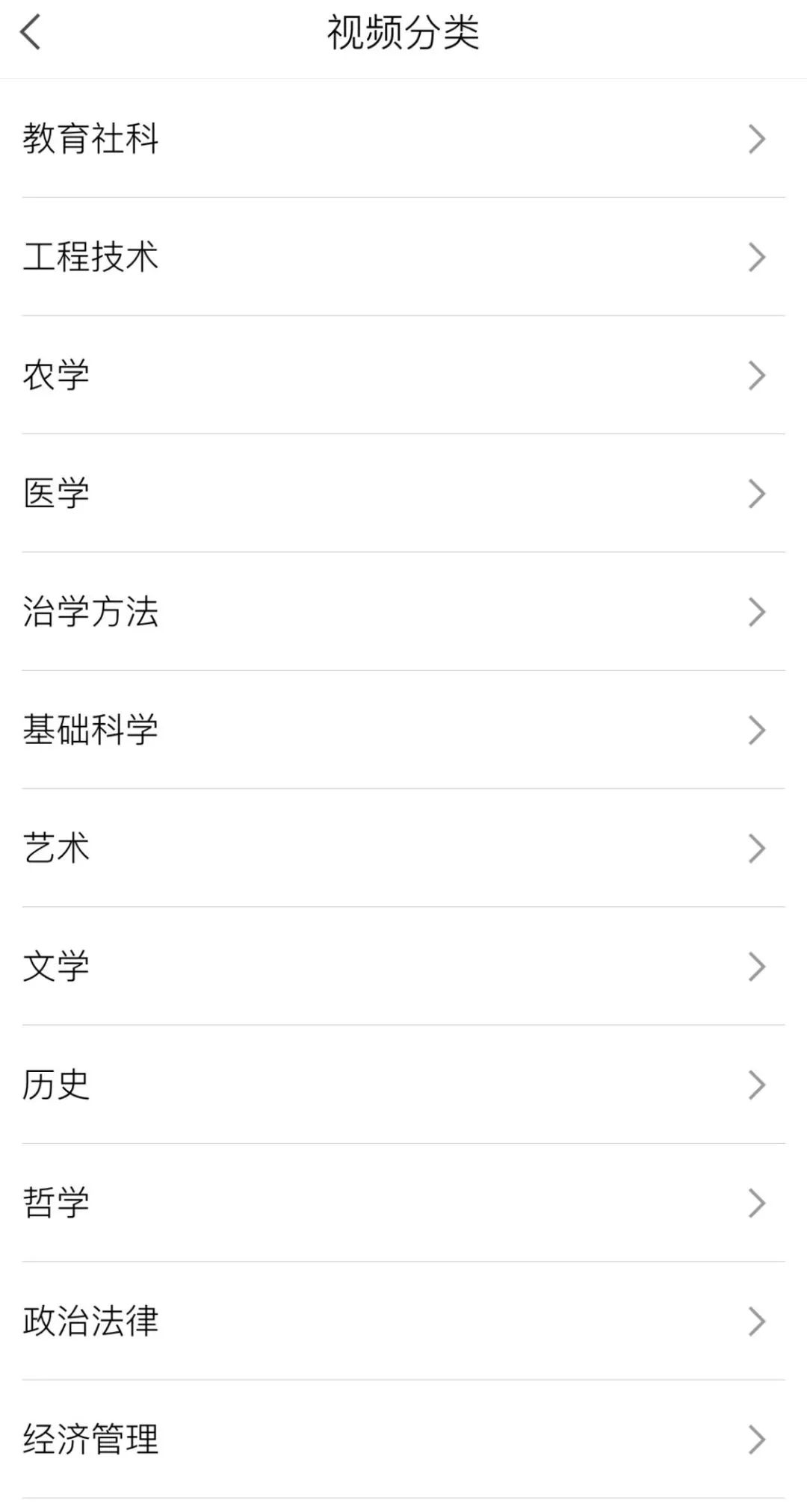Open the 教育社科 category
This screenshot has height=1512, width=807.
click(x=403, y=139)
